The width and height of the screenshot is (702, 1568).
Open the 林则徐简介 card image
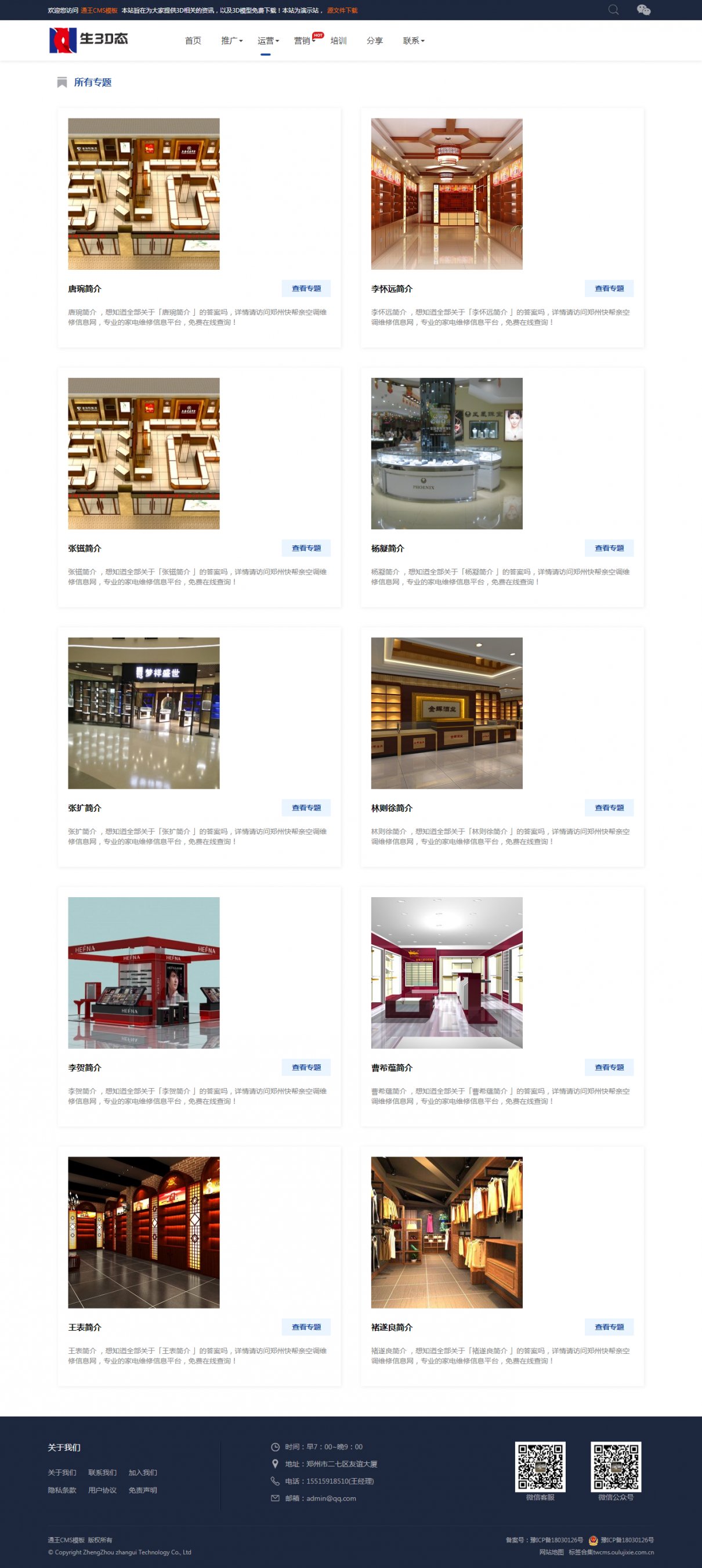click(x=447, y=713)
